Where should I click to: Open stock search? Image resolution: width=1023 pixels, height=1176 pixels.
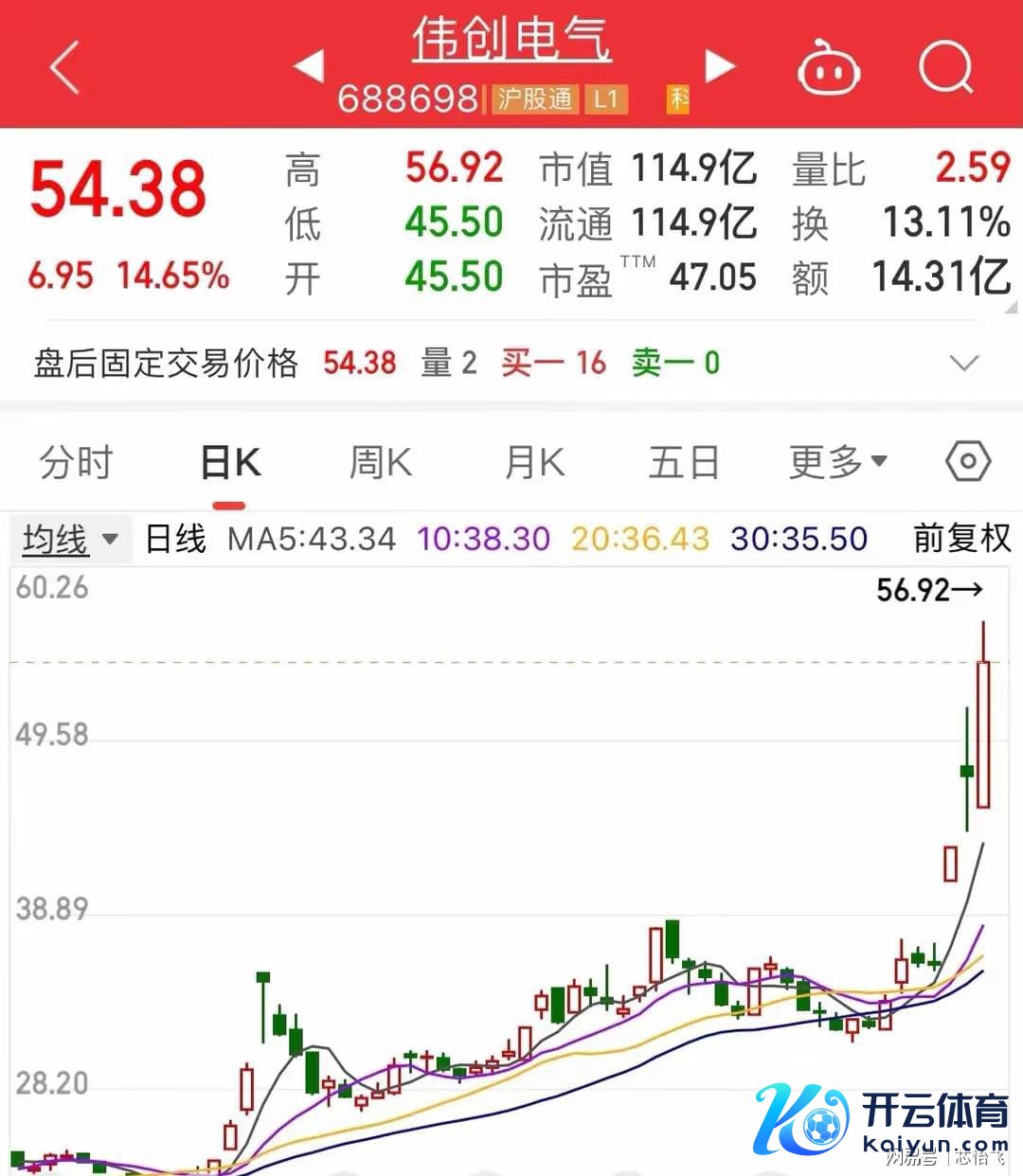click(945, 66)
